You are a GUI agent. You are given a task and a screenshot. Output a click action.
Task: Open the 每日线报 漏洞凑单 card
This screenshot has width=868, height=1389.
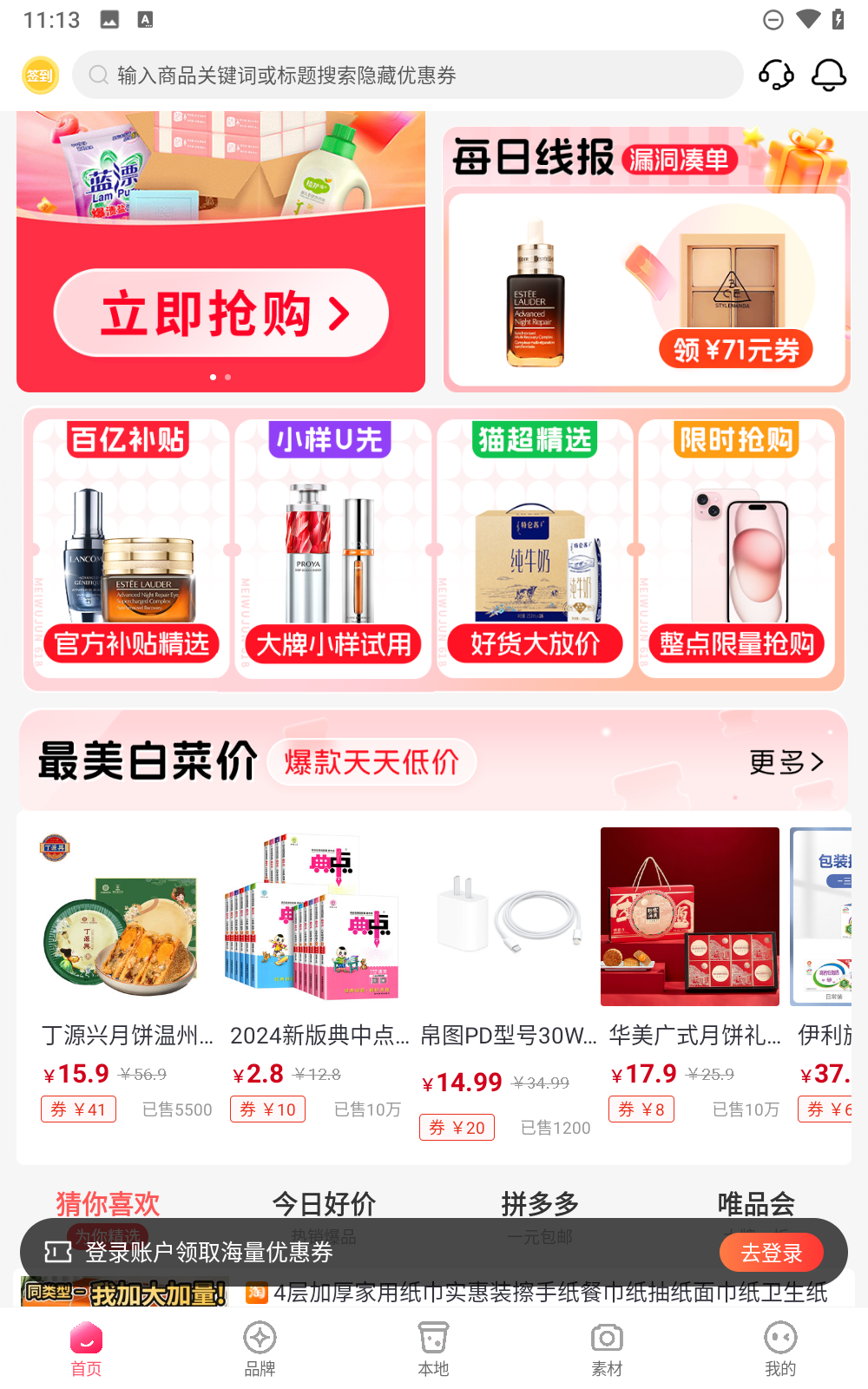[x=646, y=260]
